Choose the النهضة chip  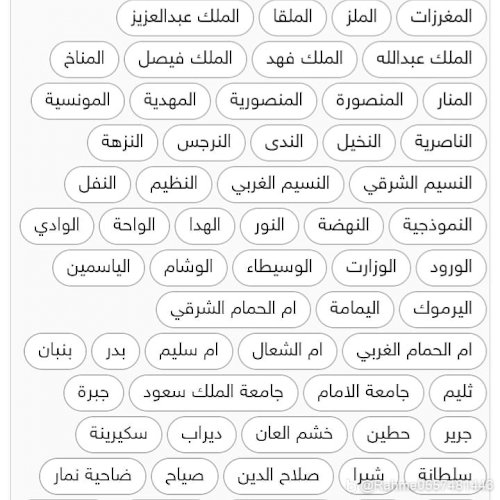[x=344, y=226]
